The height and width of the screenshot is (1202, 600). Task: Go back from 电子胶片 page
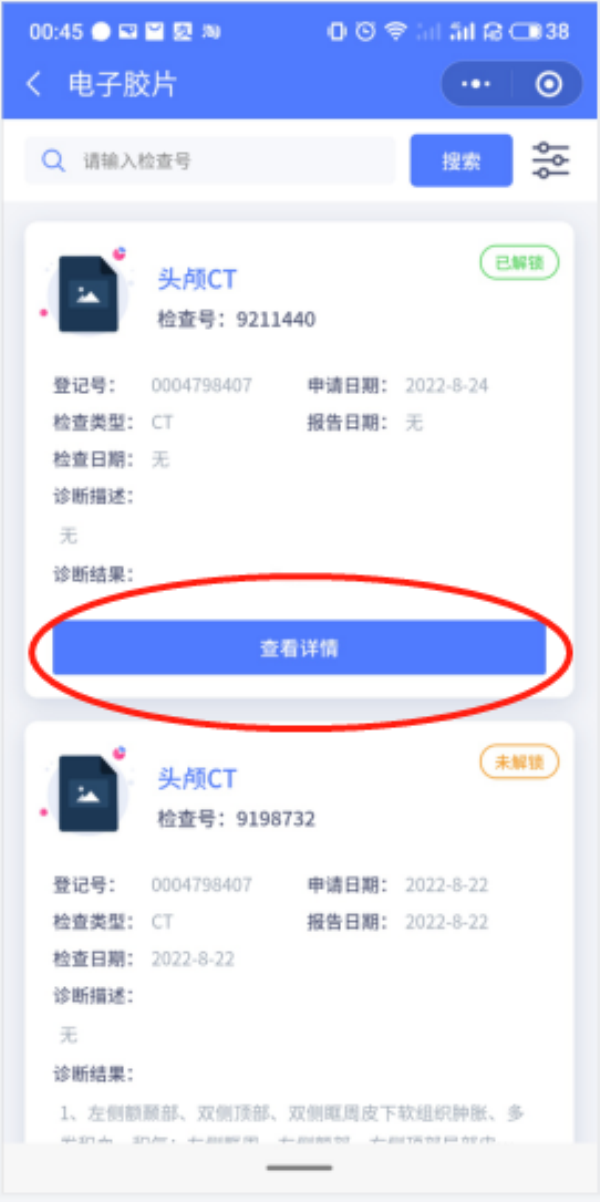pyautogui.click(x=35, y=84)
